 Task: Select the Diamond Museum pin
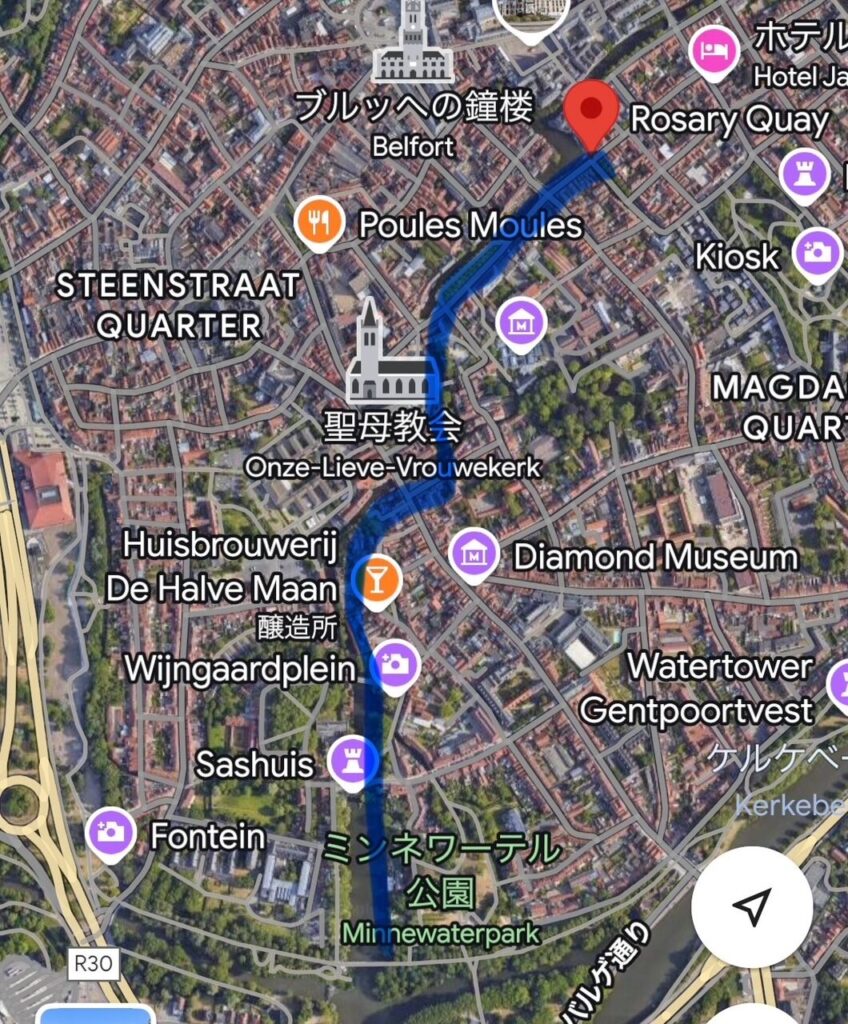(475, 554)
